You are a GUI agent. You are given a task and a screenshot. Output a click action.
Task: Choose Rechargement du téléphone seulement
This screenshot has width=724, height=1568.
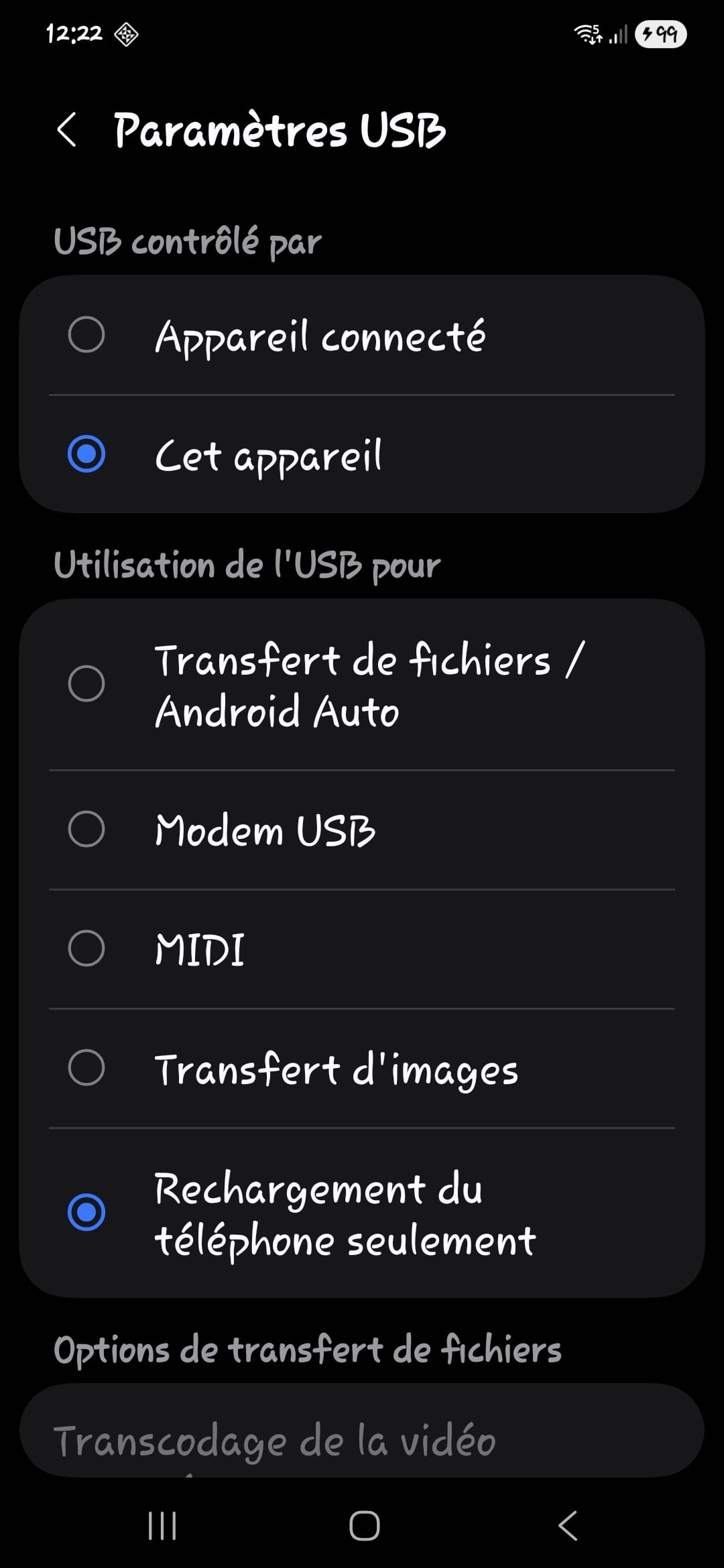click(87, 1212)
